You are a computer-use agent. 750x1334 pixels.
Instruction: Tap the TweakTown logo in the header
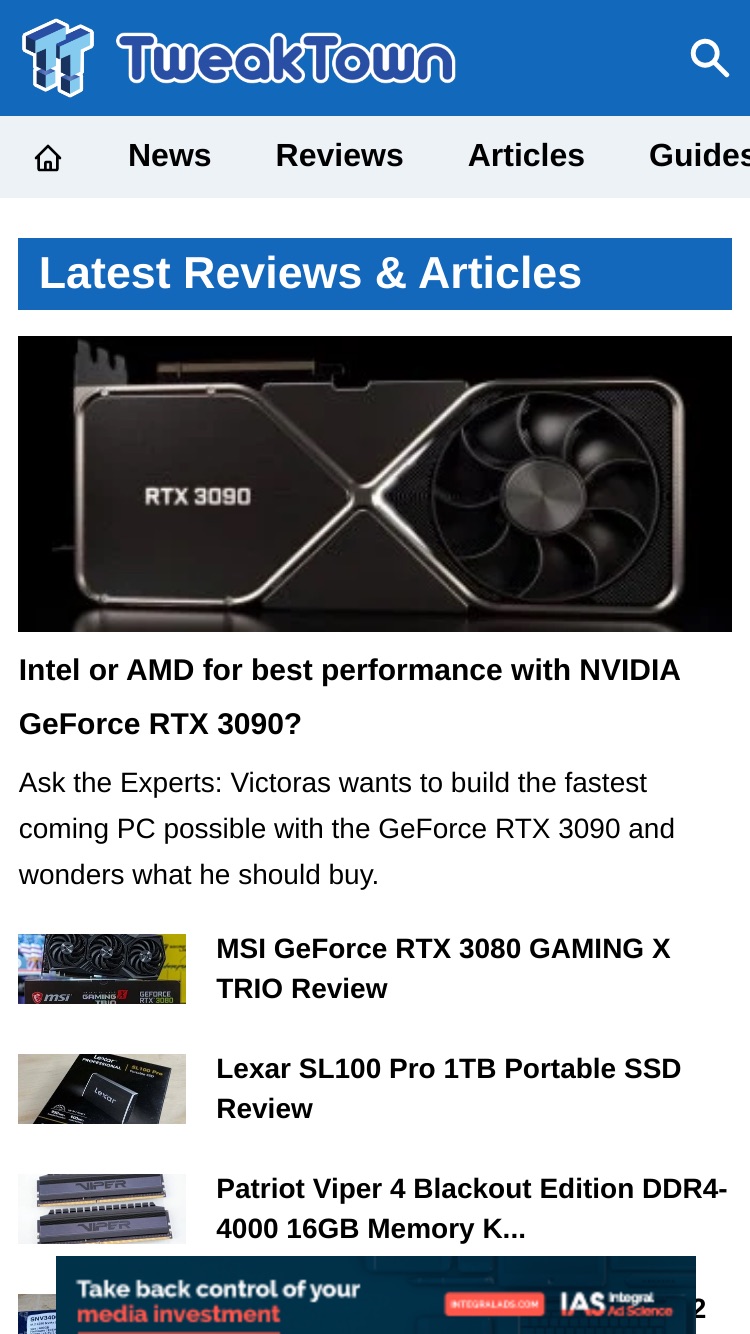(238, 58)
